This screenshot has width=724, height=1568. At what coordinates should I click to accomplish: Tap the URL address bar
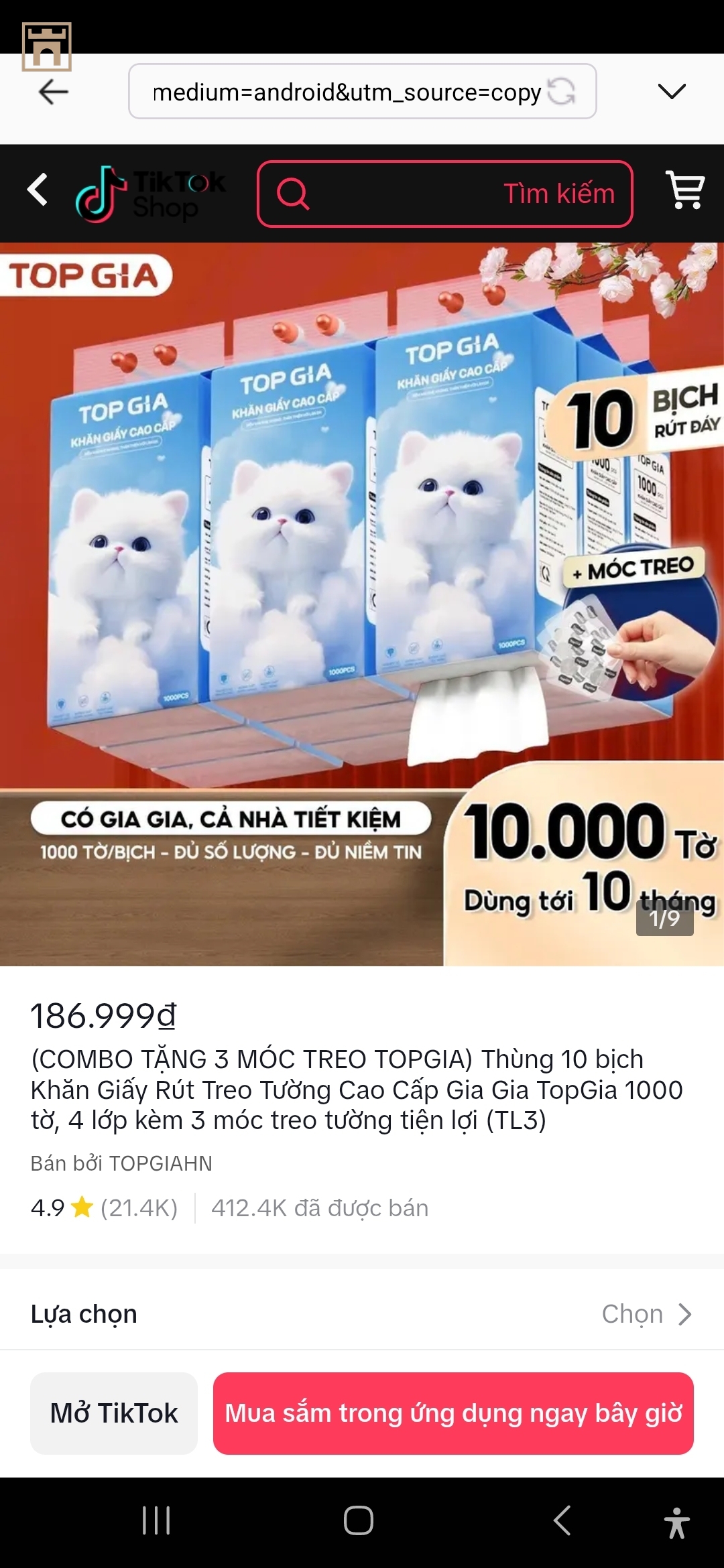tap(345, 92)
